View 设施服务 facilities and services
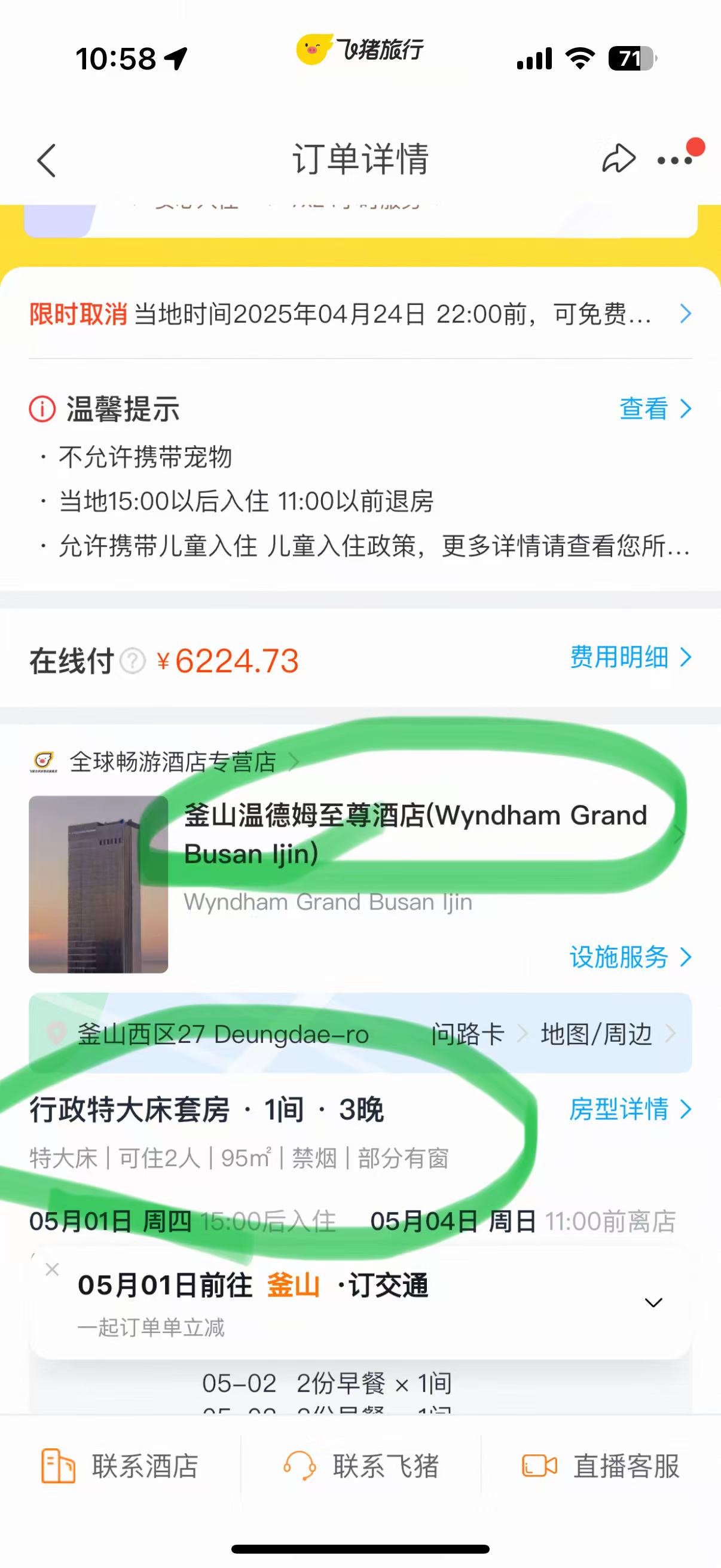Image resolution: width=721 pixels, height=1568 pixels. [x=630, y=957]
